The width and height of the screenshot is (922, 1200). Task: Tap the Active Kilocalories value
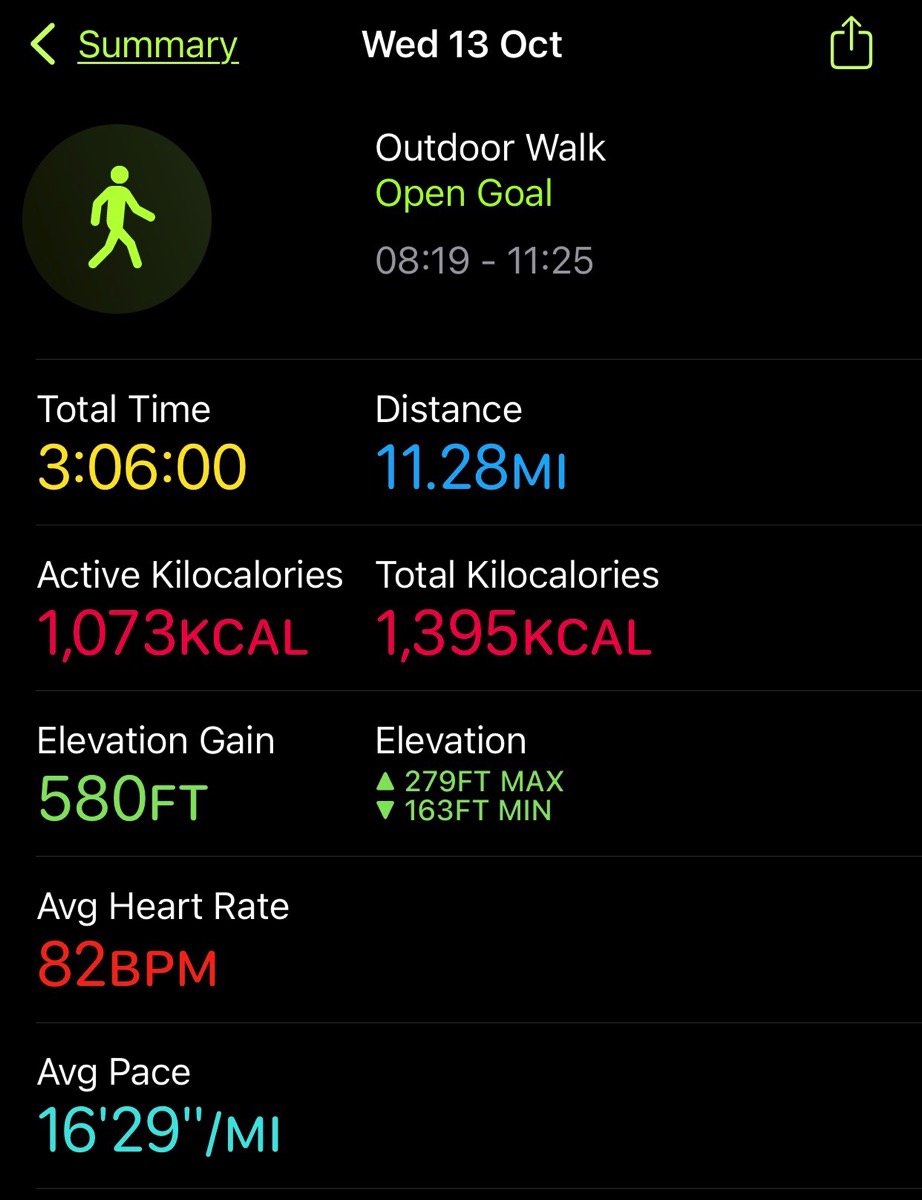[x=174, y=632]
